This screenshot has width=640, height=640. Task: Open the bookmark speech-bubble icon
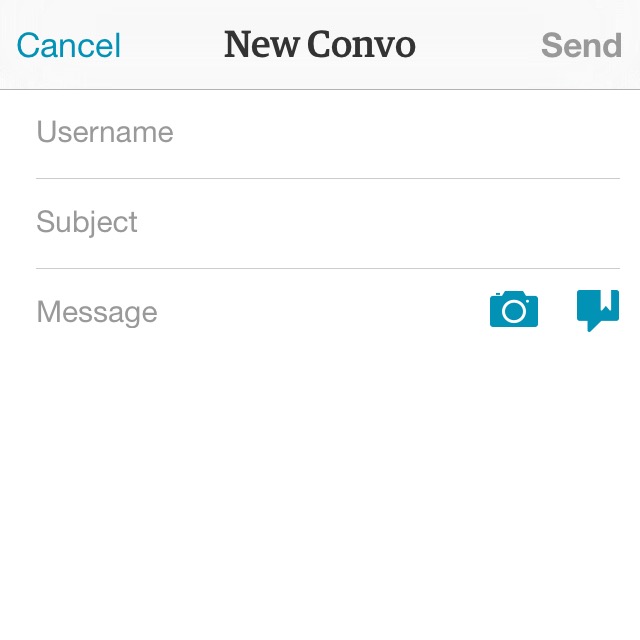pos(598,310)
